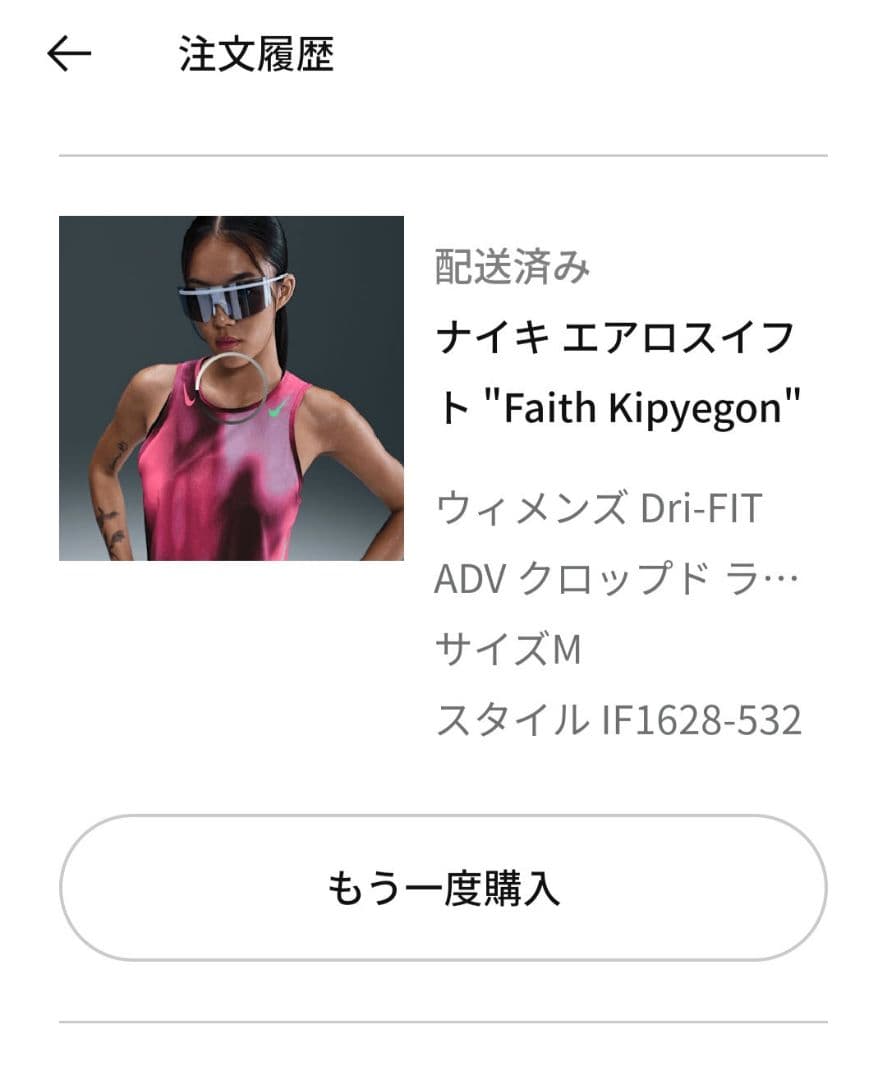The height and width of the screenshot is (1080, 887).
Task: Click the style number IF1628-532
Action: pyautogui.click(x=620, y=716)
